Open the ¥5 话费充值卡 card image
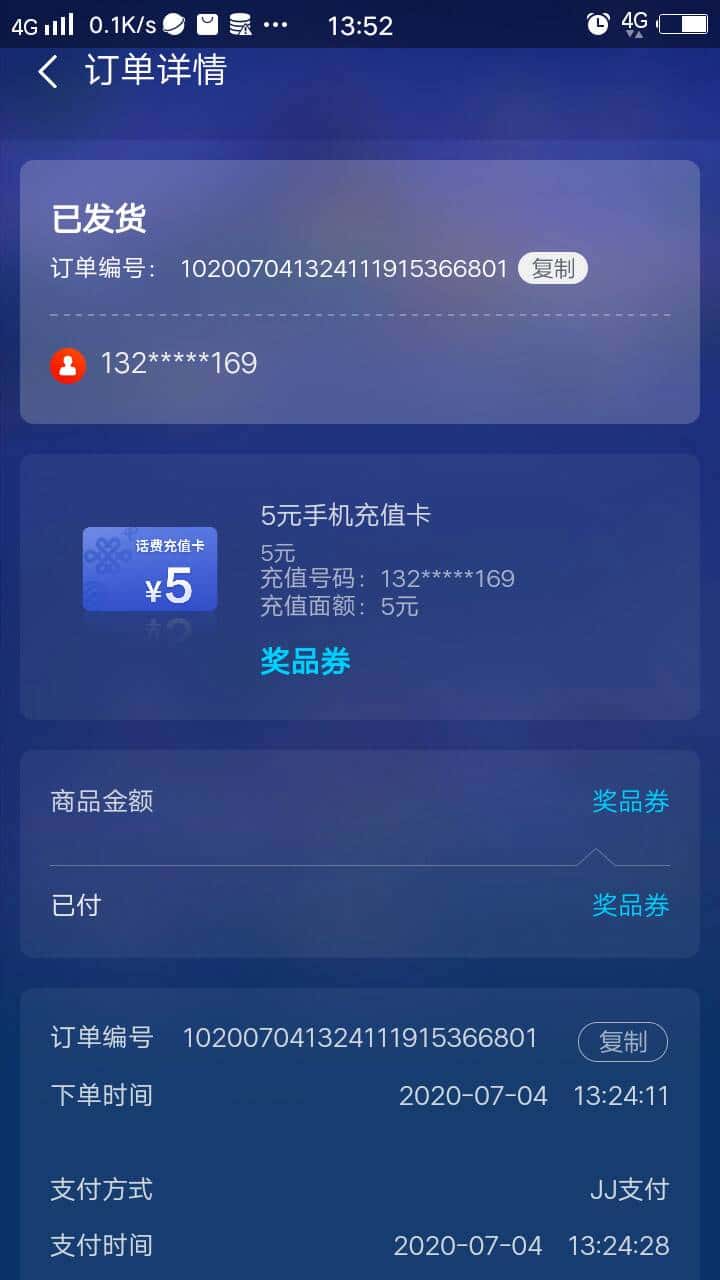 pos(151,568)
